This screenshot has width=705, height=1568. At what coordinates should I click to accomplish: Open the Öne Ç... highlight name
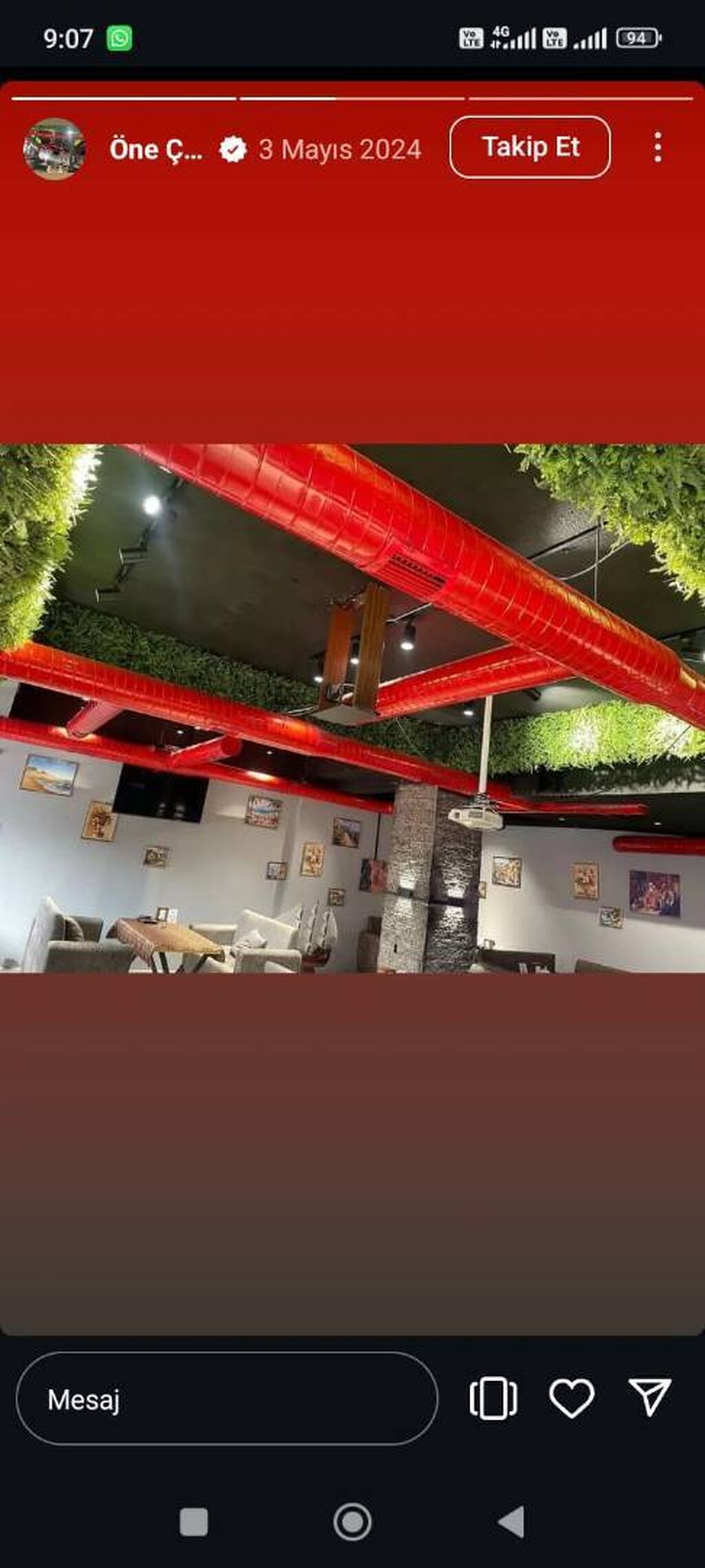[156, 149]
